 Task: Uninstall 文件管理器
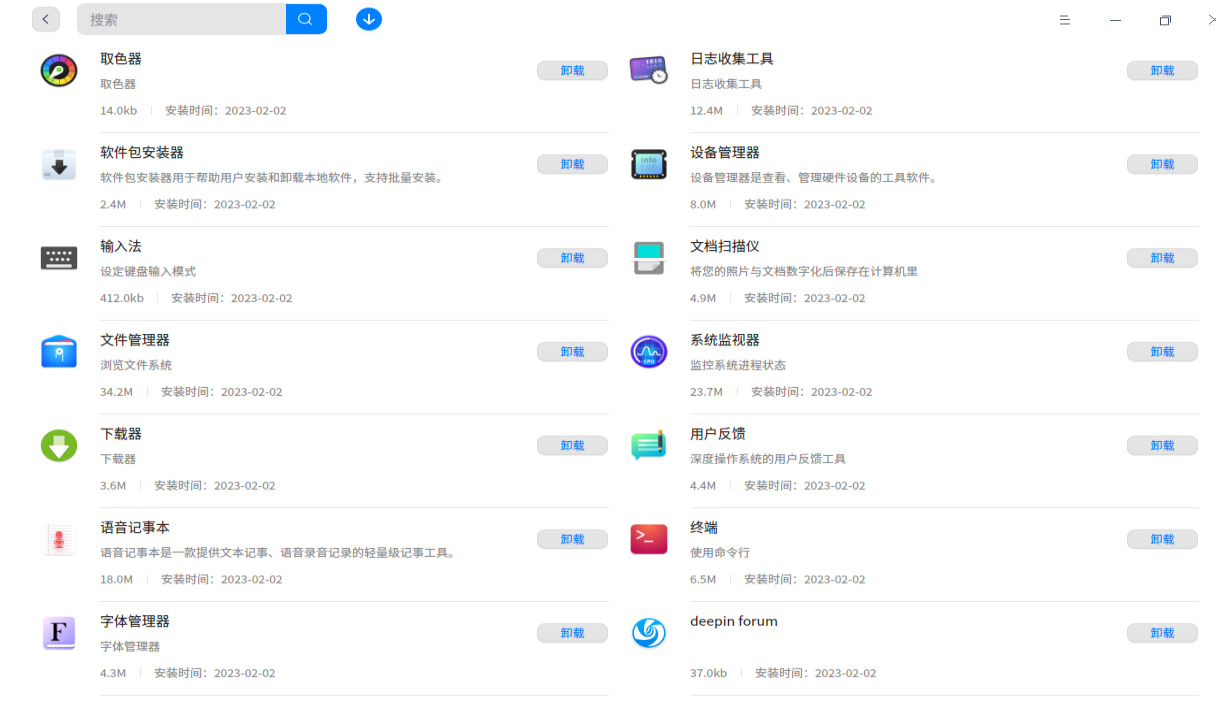point(572,352)
